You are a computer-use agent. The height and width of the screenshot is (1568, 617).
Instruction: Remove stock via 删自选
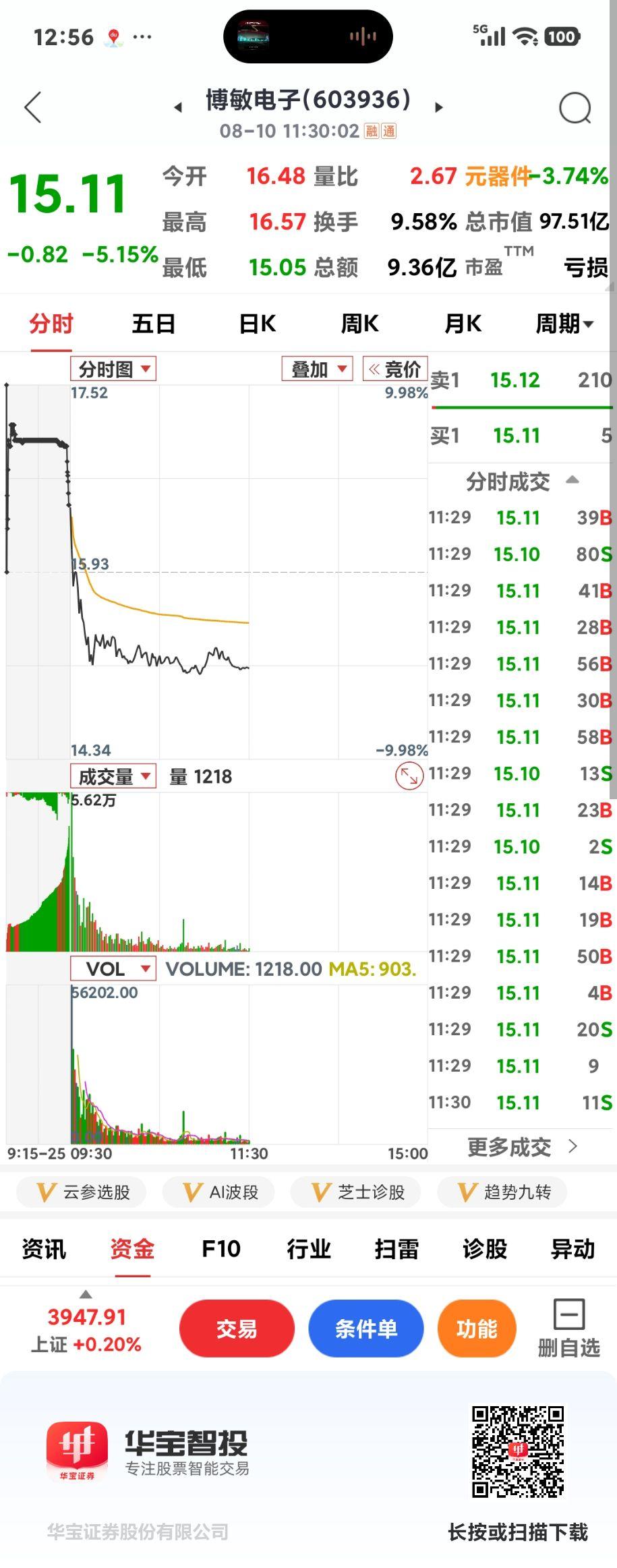(569, 1328)
